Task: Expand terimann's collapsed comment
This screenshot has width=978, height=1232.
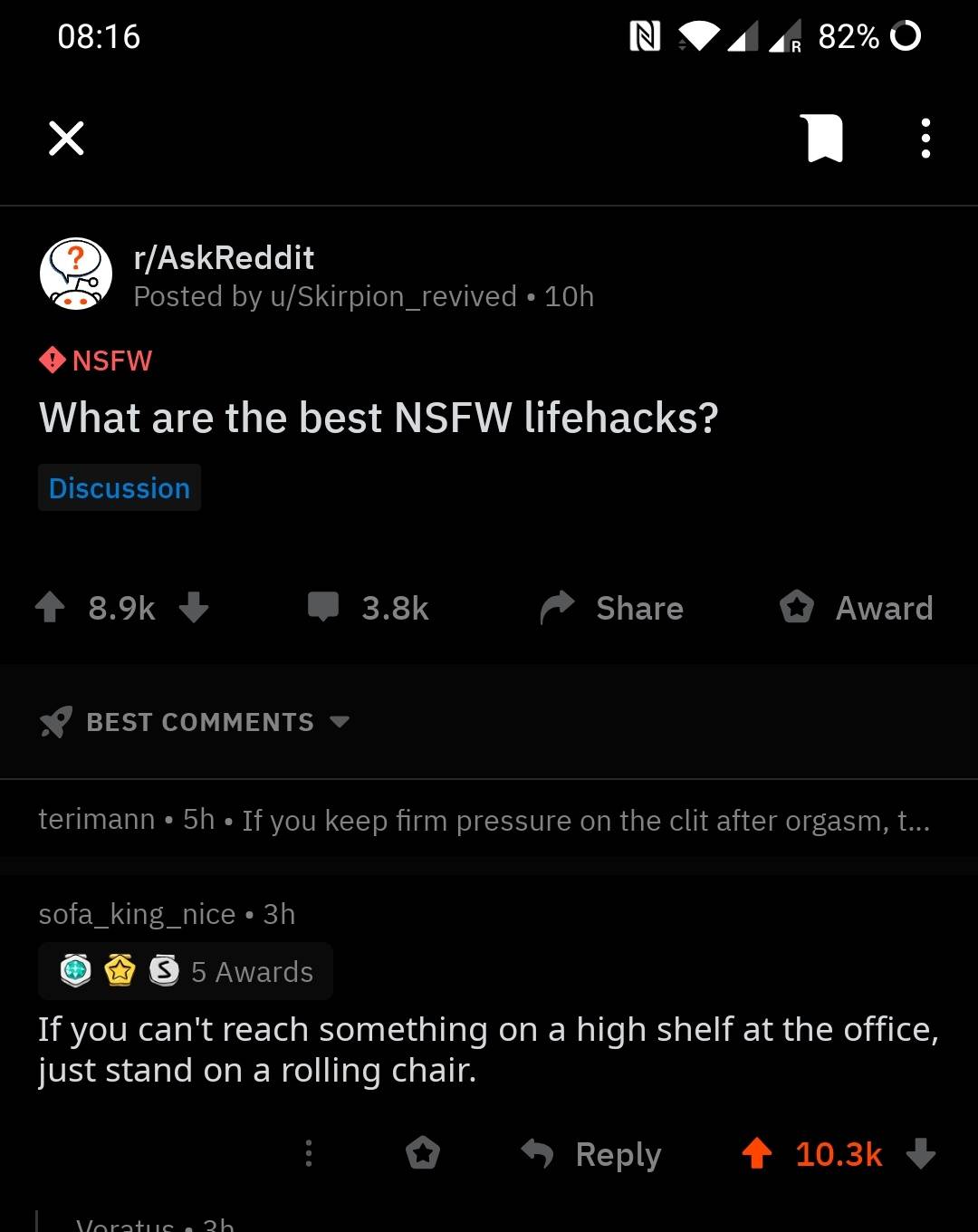Action: pyautogui.click(x=489, y=818)
